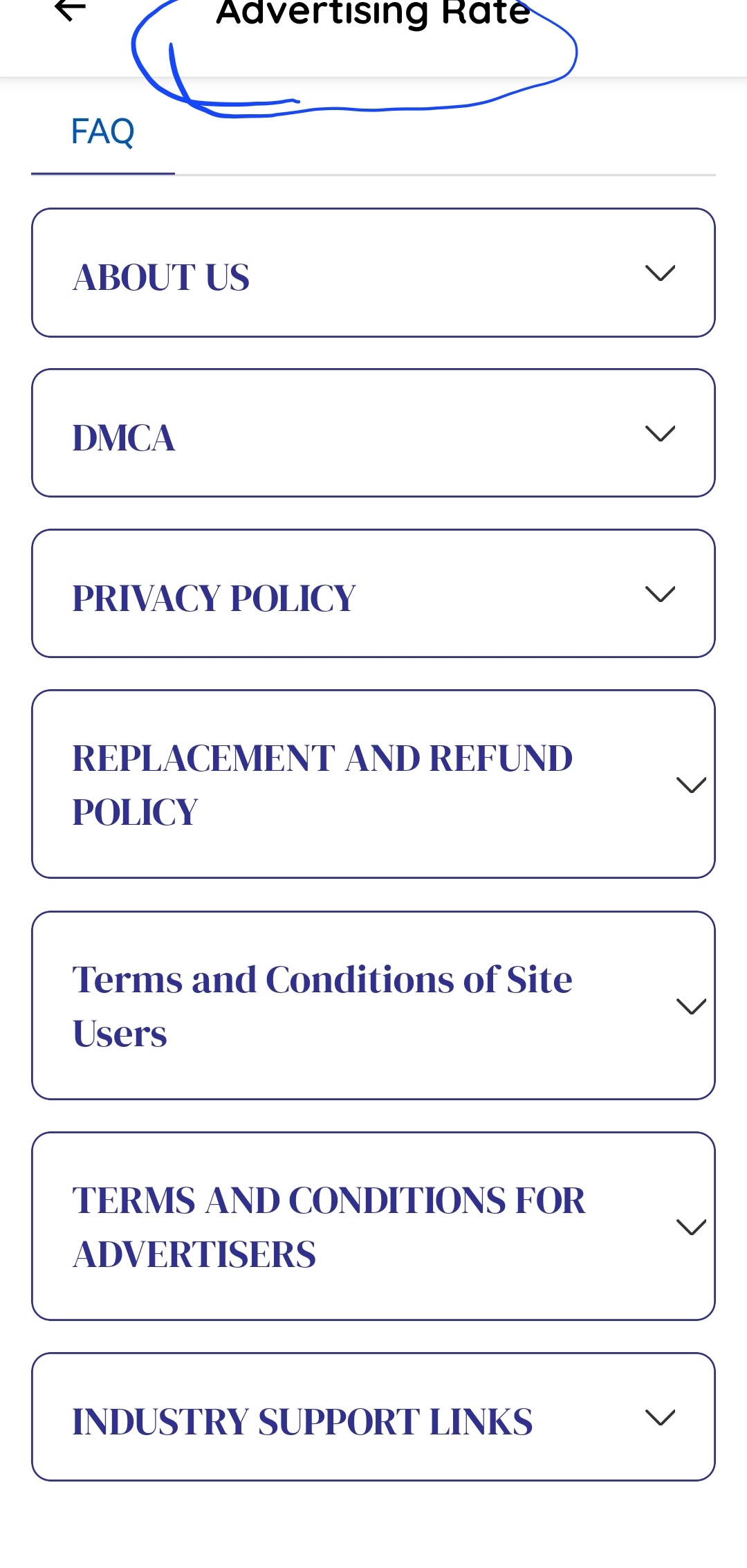This screenshot has height=1568, width=747.
Task: Open the PRIVACY POLICY accordion
Action: pos(373,594)
